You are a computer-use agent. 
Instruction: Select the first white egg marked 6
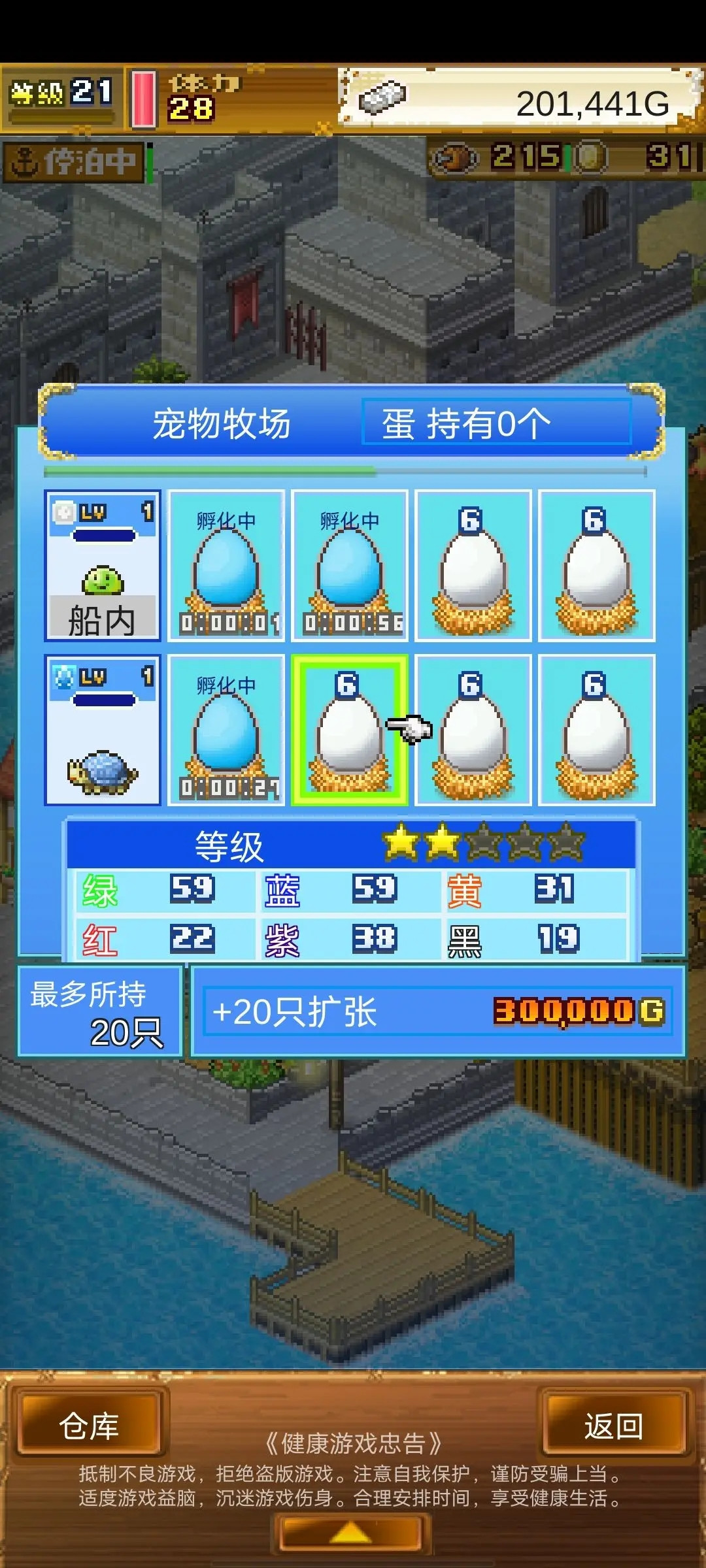[472, 565]
